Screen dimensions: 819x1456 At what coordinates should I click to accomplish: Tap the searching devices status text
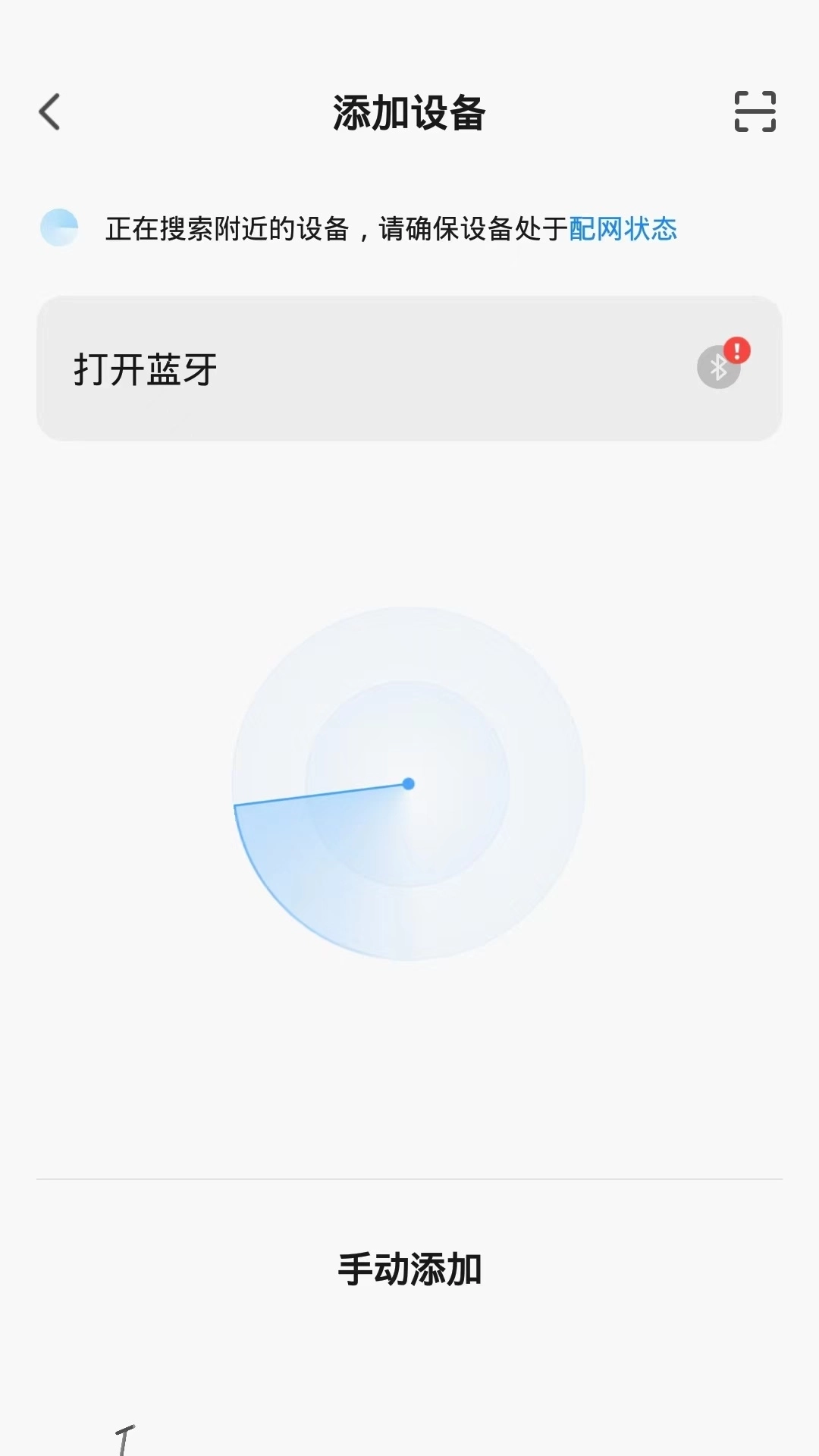click(334, 229)
